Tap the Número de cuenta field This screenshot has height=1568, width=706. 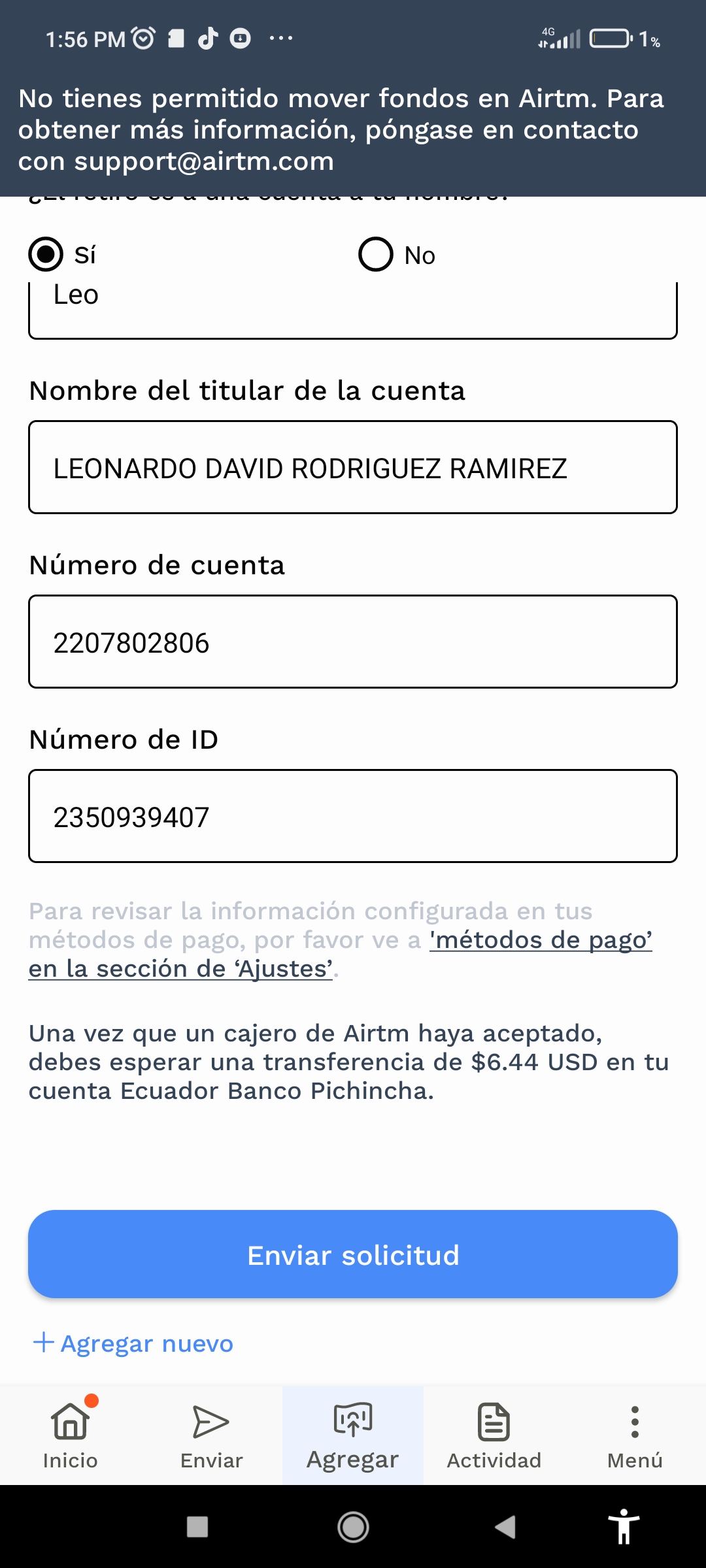(x=353, y=642)
